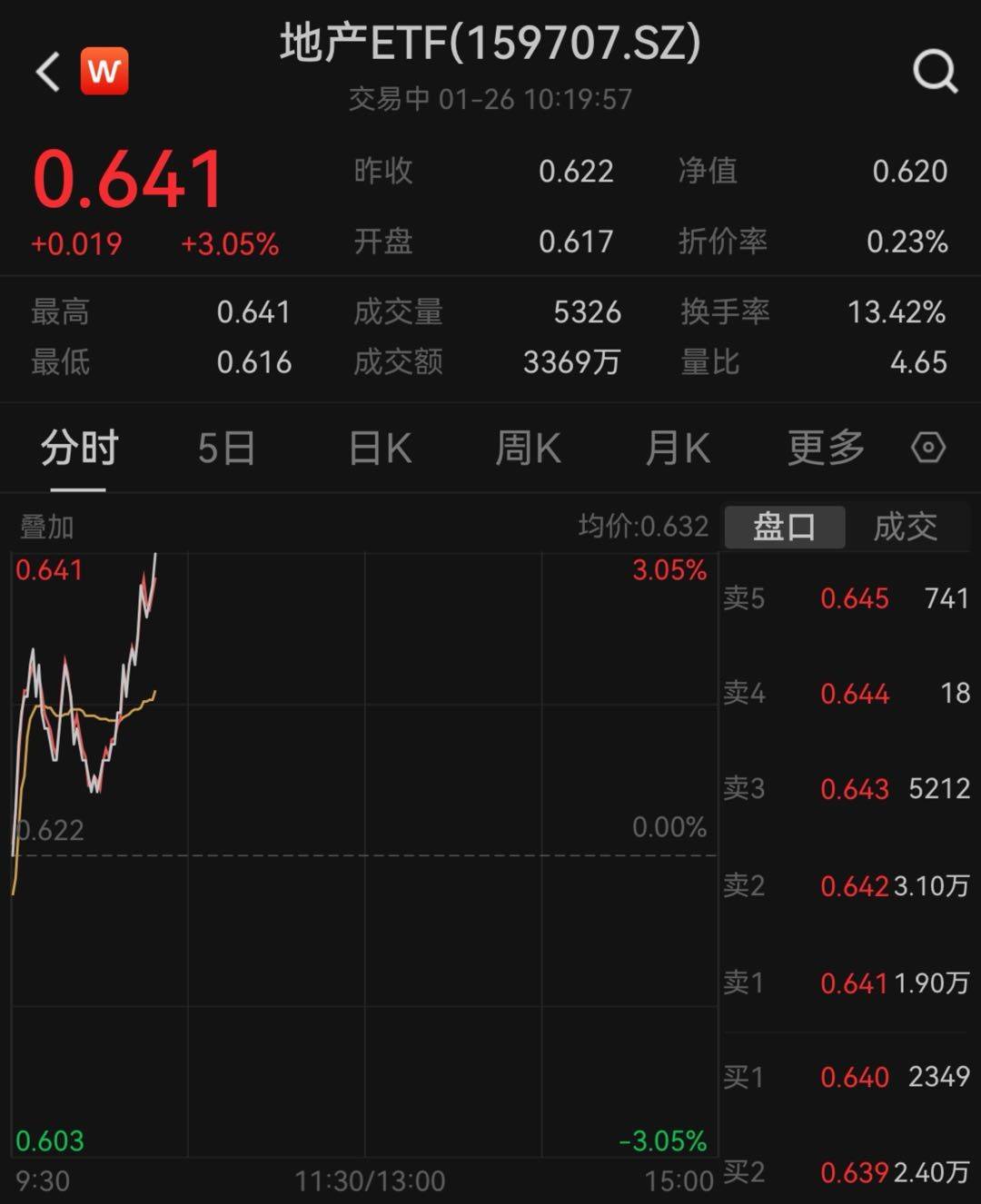This screenshot has height=1204, width=981.
Task: Click the back arrow at top left
Action: [45, 73]
